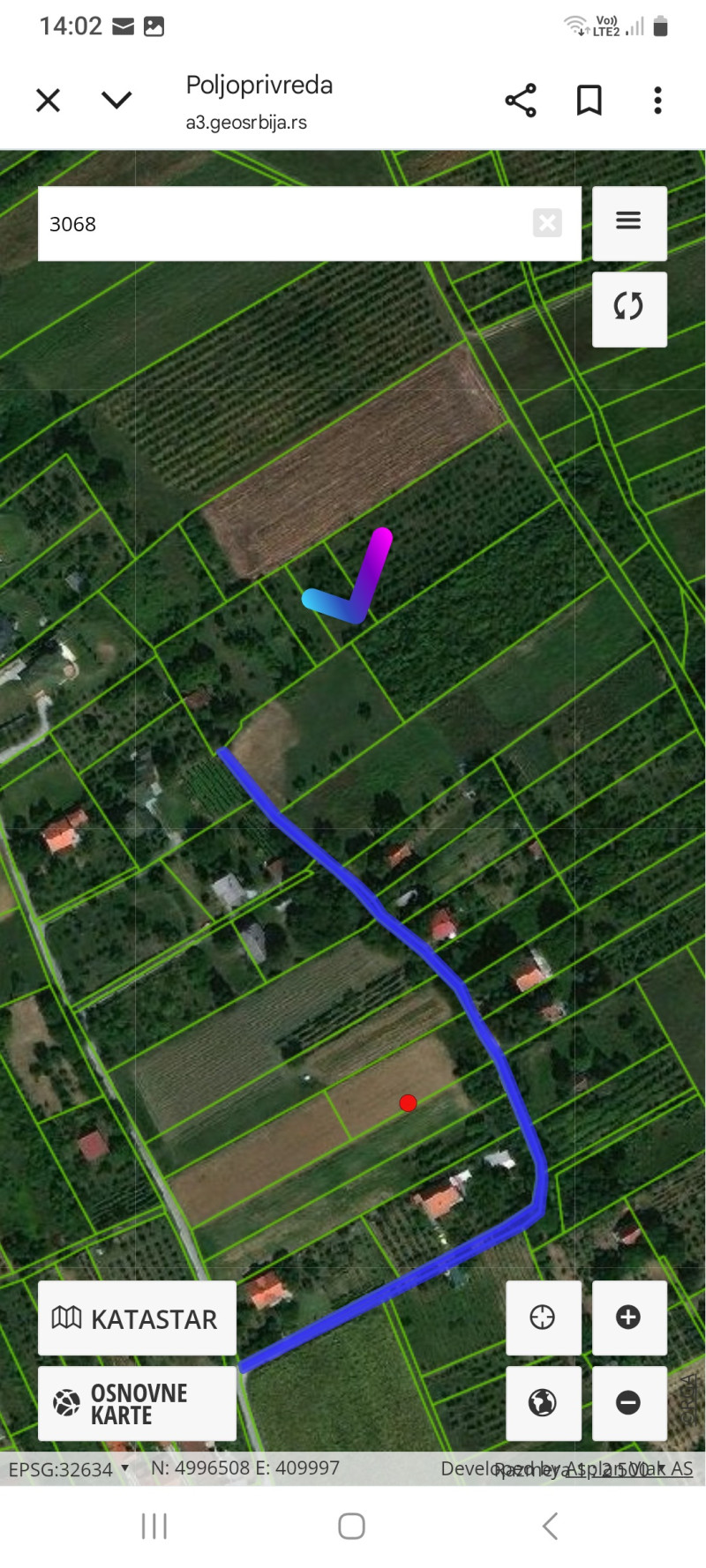The image size is (706, 1568).
Task: Open OSNOVNE KARTE base maps
Action: [137, 1404]
